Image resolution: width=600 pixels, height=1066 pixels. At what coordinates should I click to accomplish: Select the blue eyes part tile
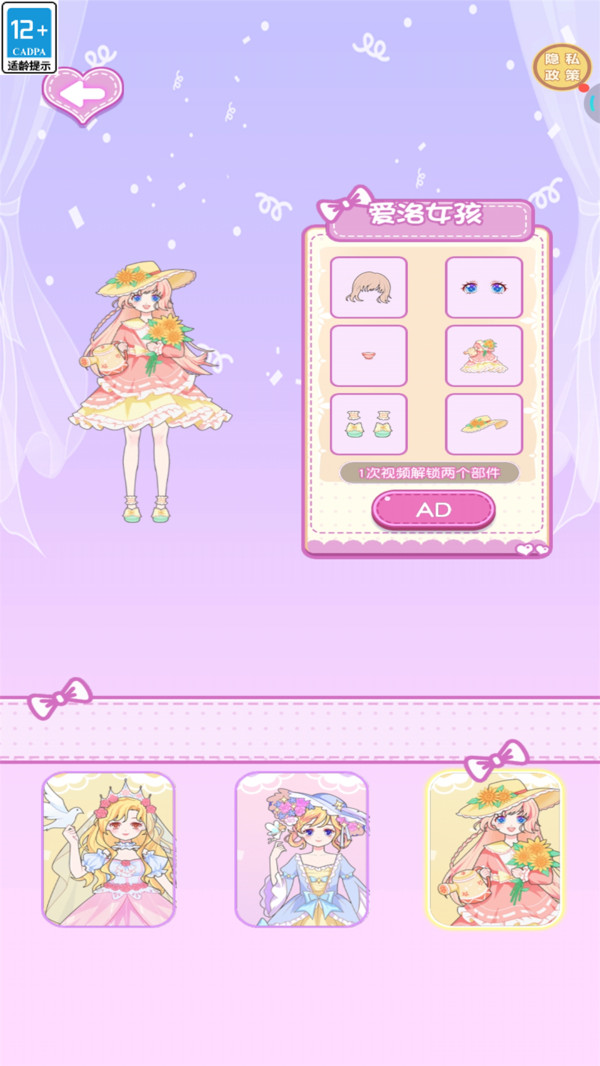point(483,287)
